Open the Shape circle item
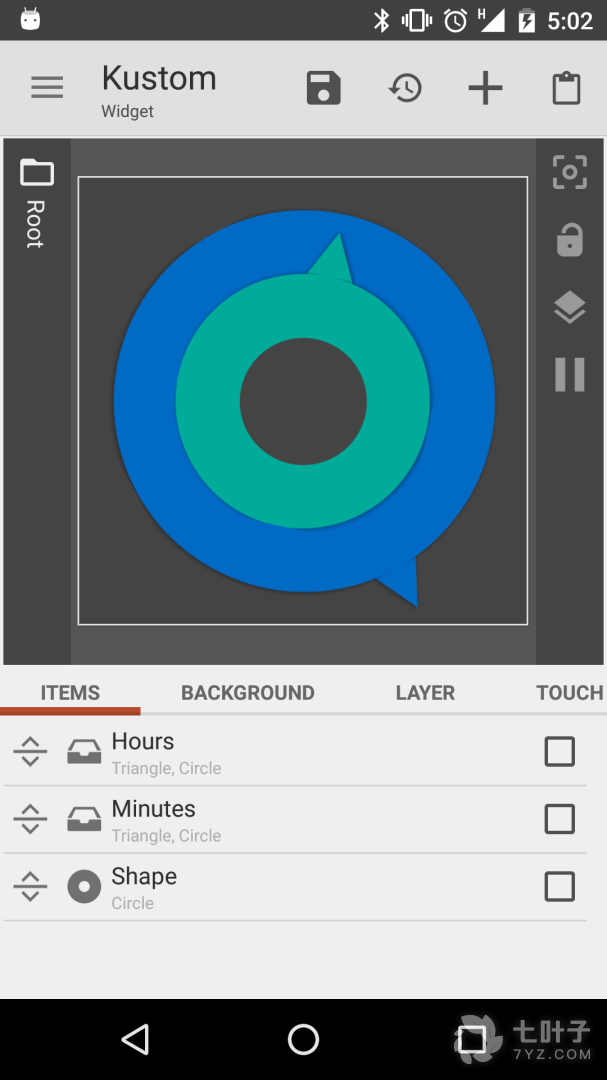607x1080 pixels. tap(144, 886)
